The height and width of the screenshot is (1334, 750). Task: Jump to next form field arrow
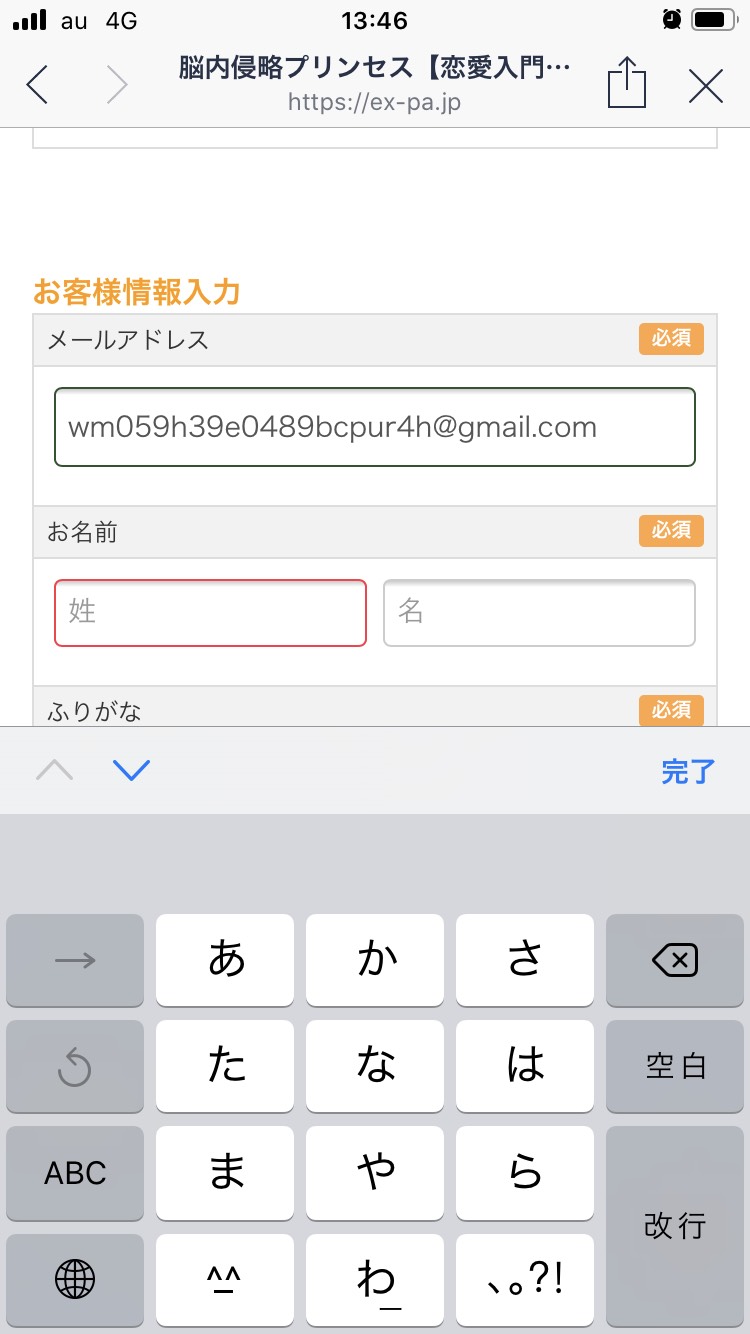pos(131,770)
